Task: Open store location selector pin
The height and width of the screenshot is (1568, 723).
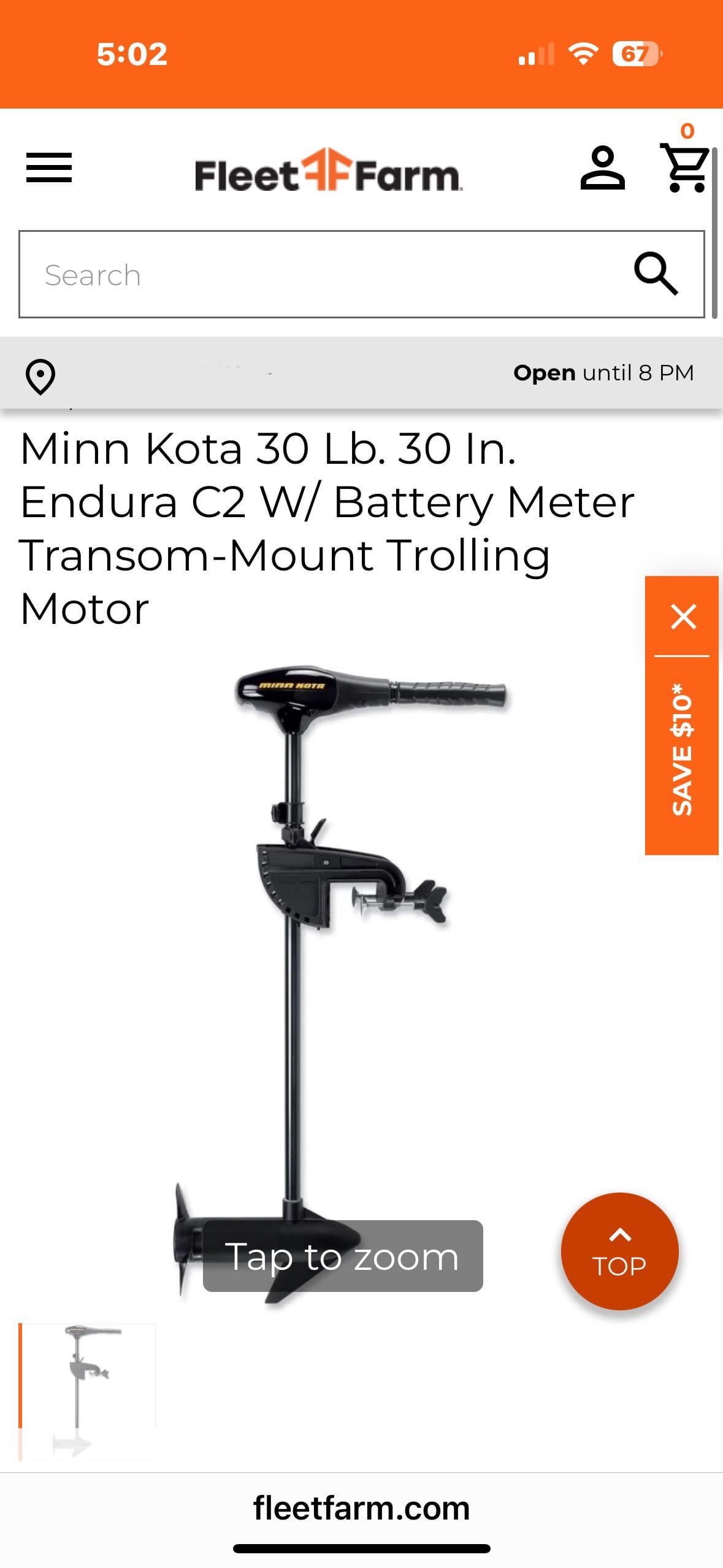Action: (40, 375)
